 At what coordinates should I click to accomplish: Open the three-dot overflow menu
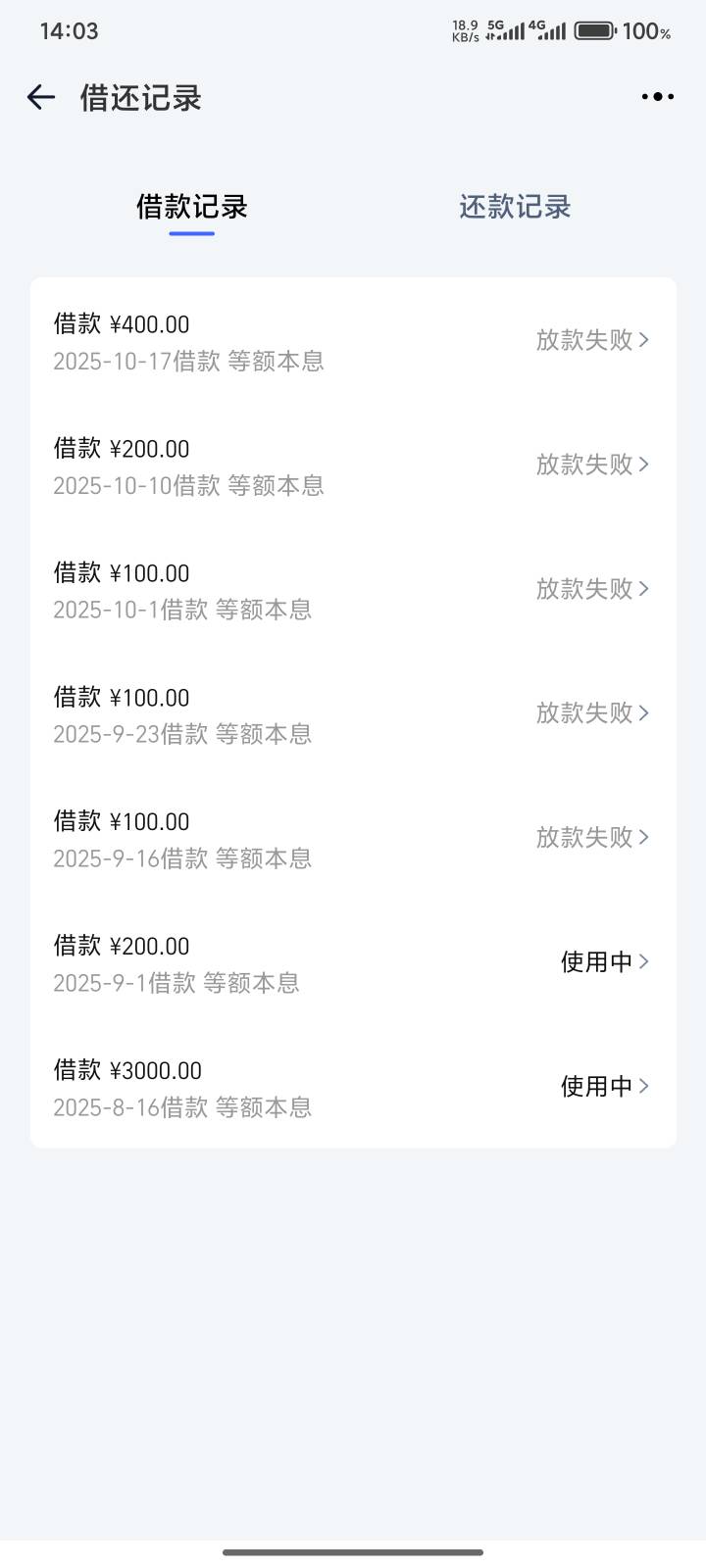[657, 97]
